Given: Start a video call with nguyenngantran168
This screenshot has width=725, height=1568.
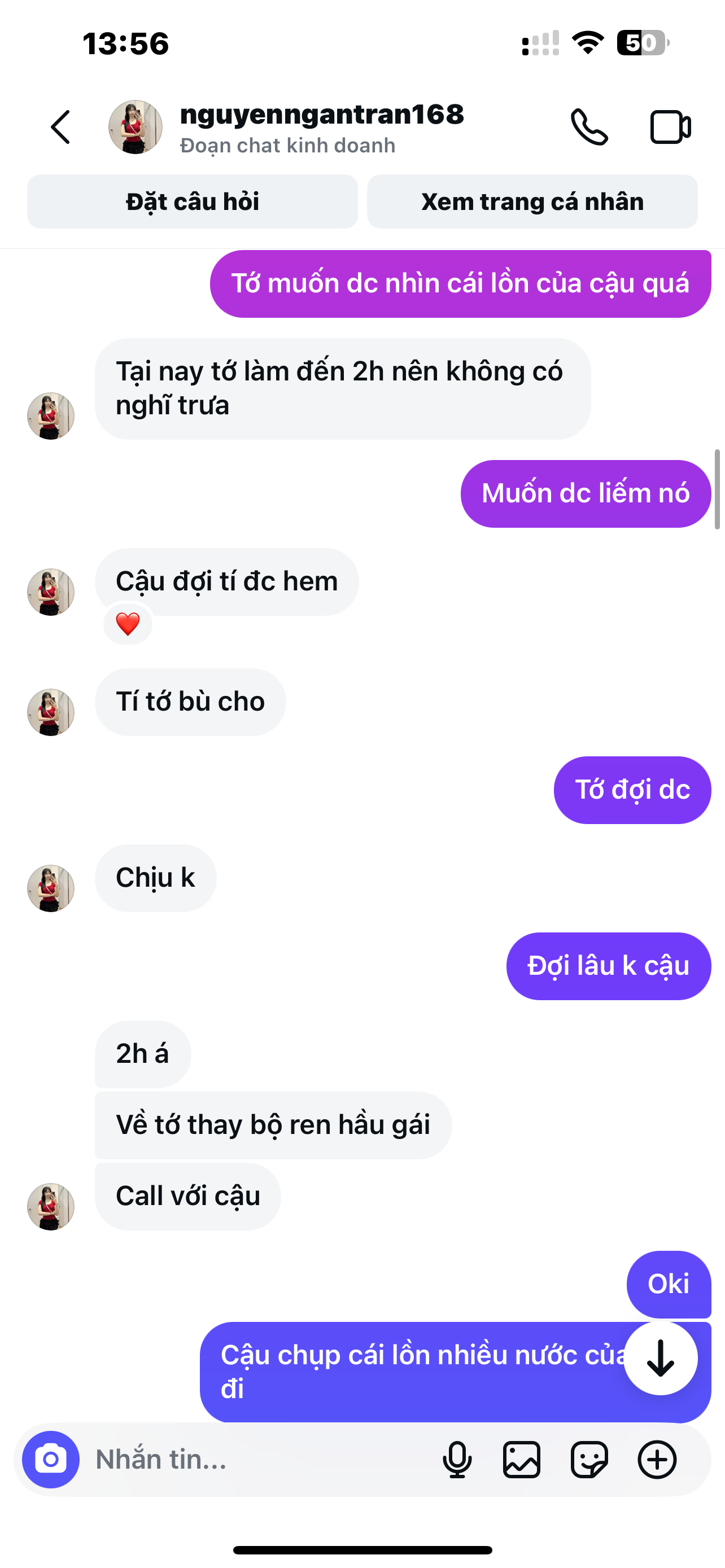Looking at the screenshot, I should [x=670, y=127].
